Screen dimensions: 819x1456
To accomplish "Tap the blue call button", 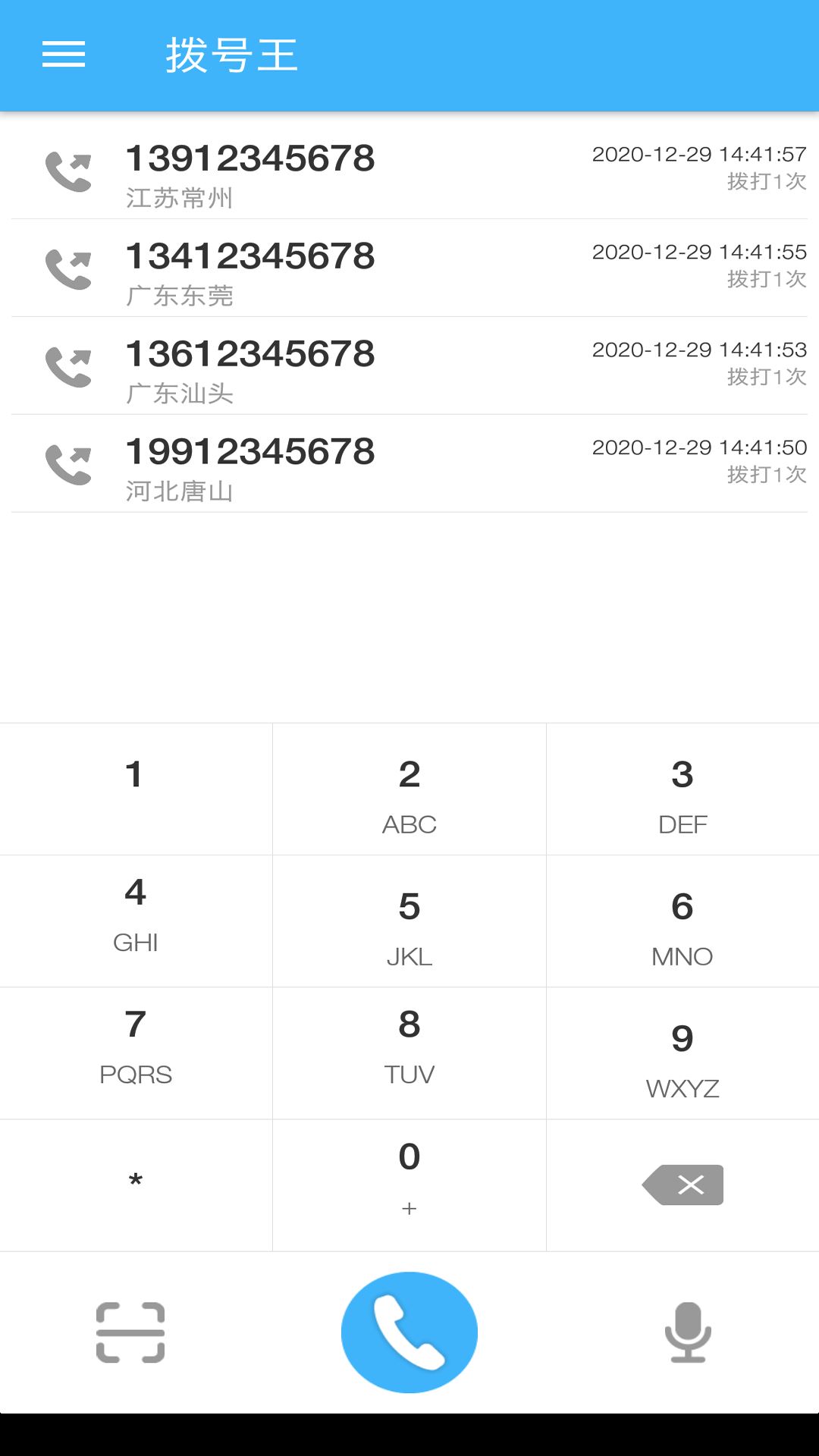I will [409, 1332].
